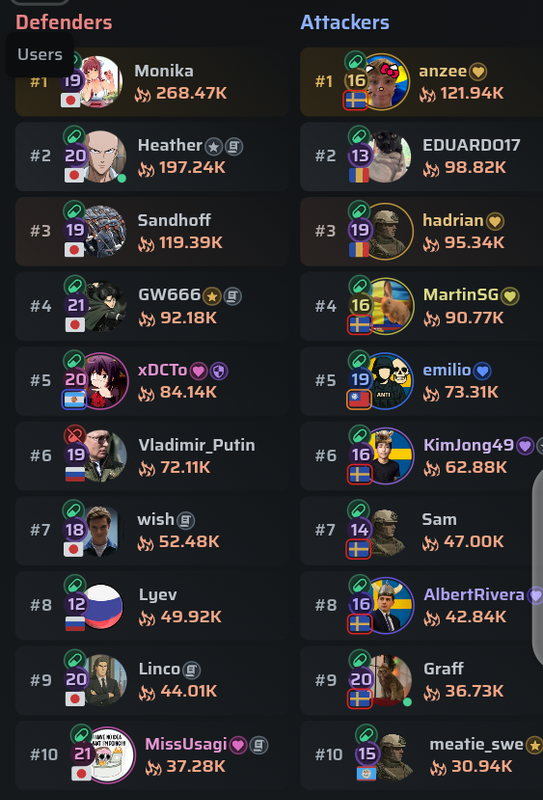Open Vladimir_Putin's leaderboard row
This screenshot has height=800, width=543.
click(x=152, y=456)
